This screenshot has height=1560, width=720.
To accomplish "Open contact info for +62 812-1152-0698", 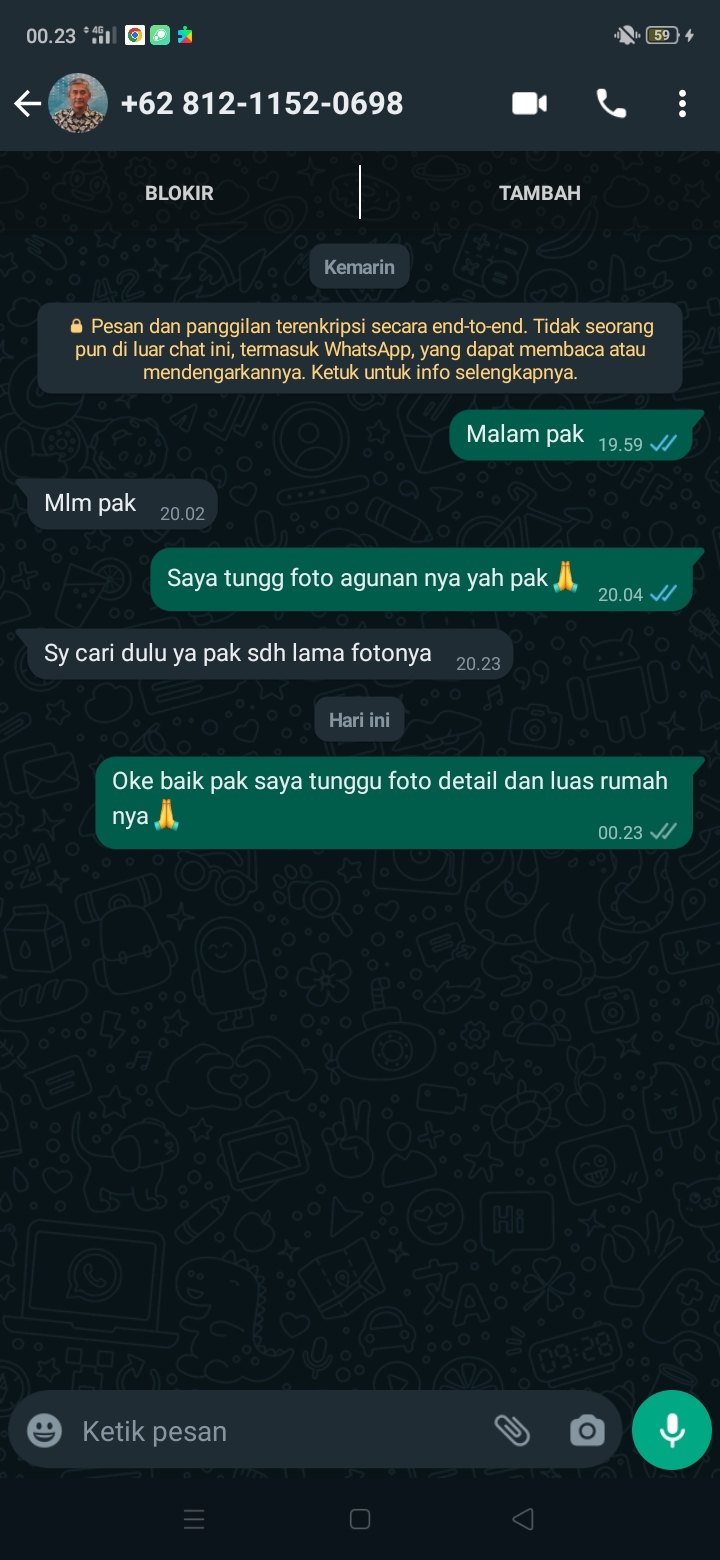I will point(262,104).
